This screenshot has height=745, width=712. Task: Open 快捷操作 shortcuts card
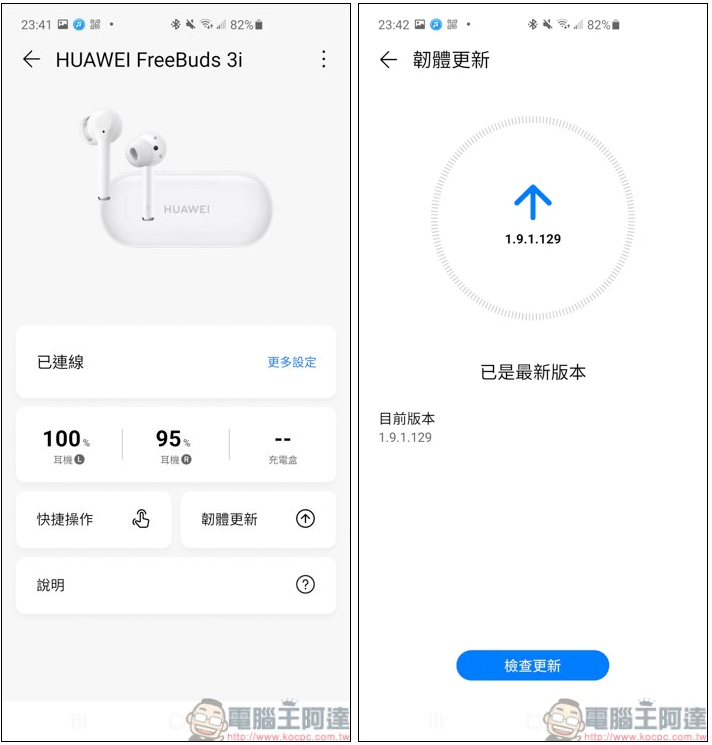93,519
